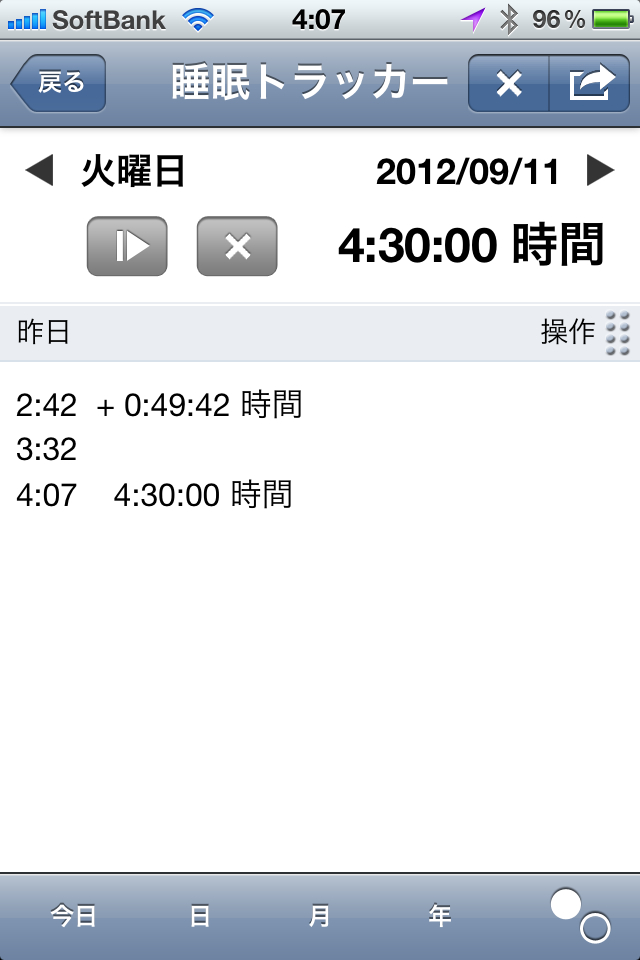Start the sleep timer with play/pause
Image resolution: width=640 pixels, height=960 pixels.
point(127,246)
